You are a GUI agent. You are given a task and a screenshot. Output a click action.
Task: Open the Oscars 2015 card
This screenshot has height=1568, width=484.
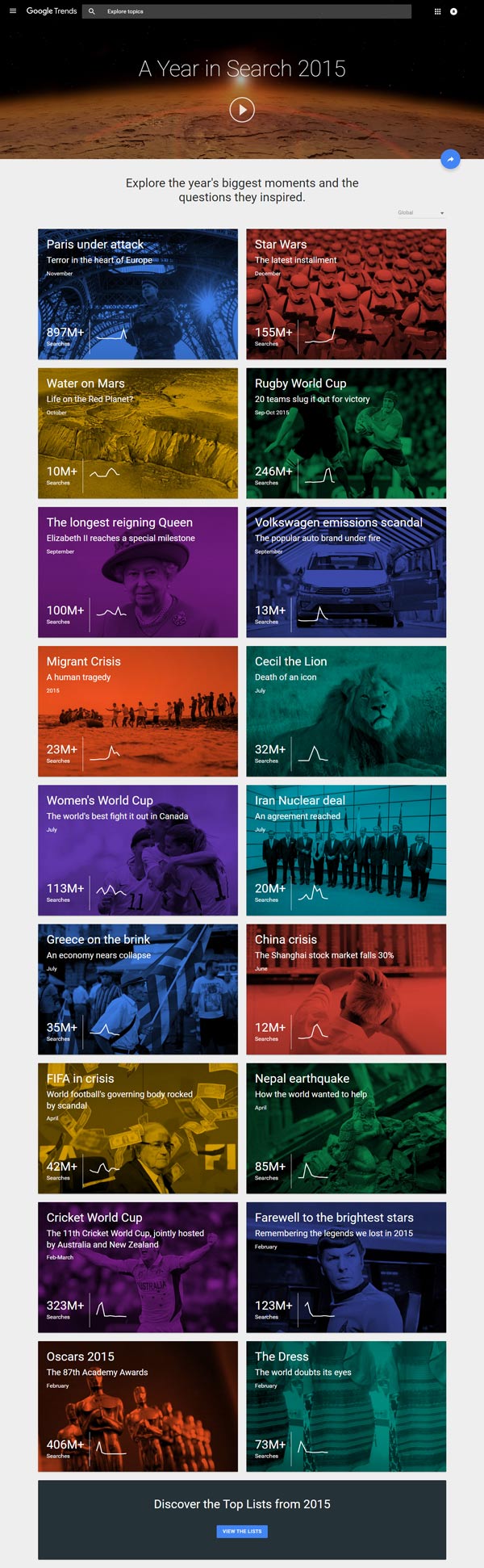pos(138,1406)
